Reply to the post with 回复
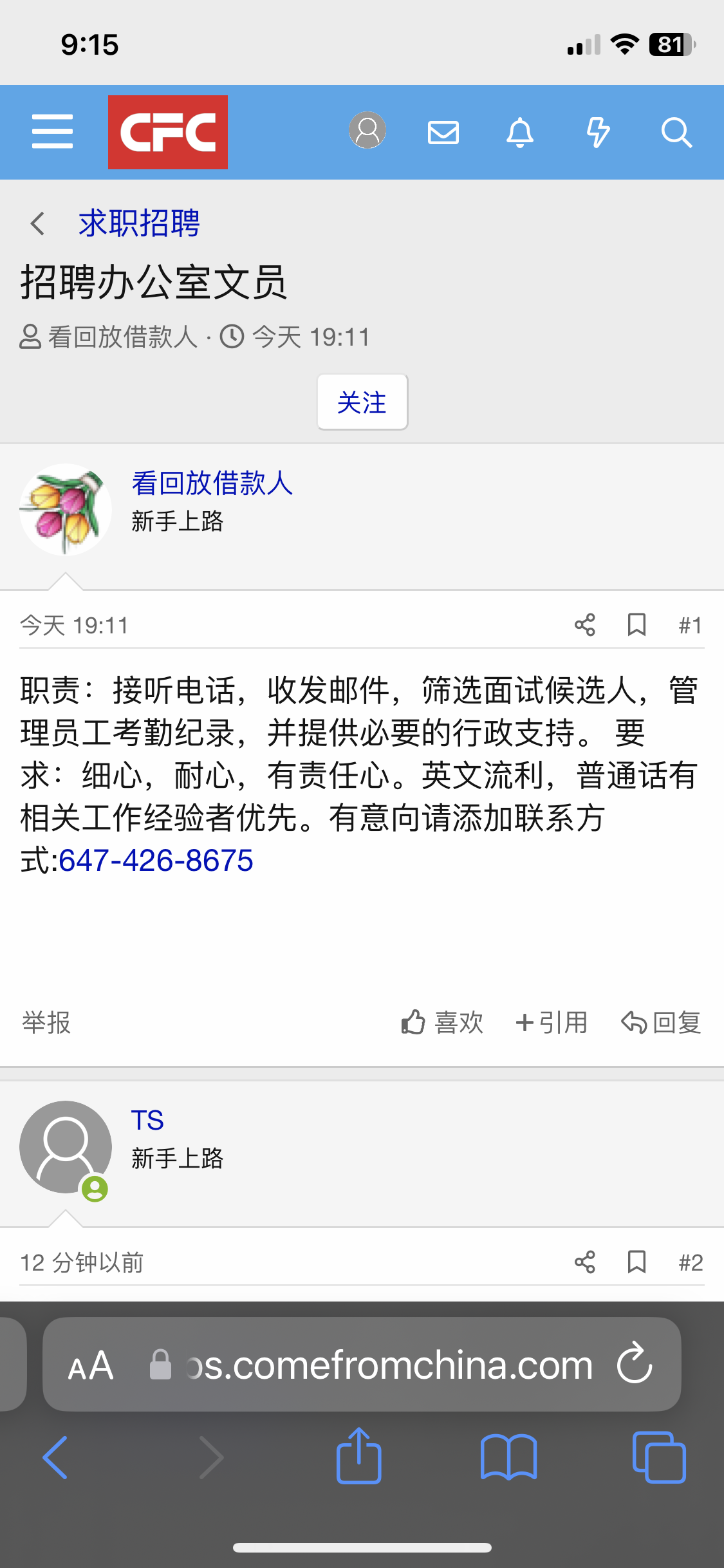Image resolution: width=724 pixels, height=1568 pixels. [x=662, y=1022]
